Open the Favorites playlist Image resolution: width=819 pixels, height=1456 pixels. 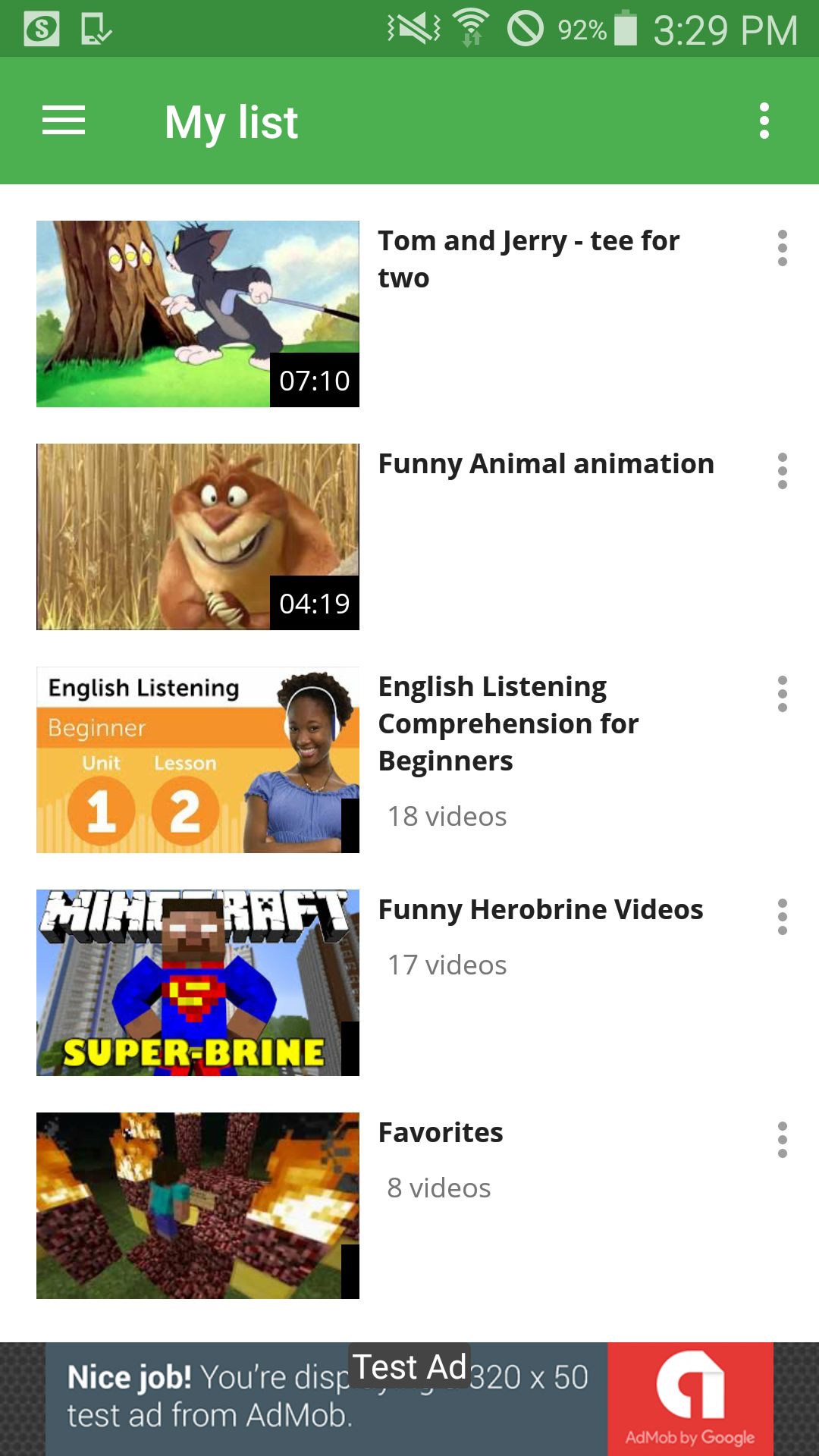pos(197,1205)
